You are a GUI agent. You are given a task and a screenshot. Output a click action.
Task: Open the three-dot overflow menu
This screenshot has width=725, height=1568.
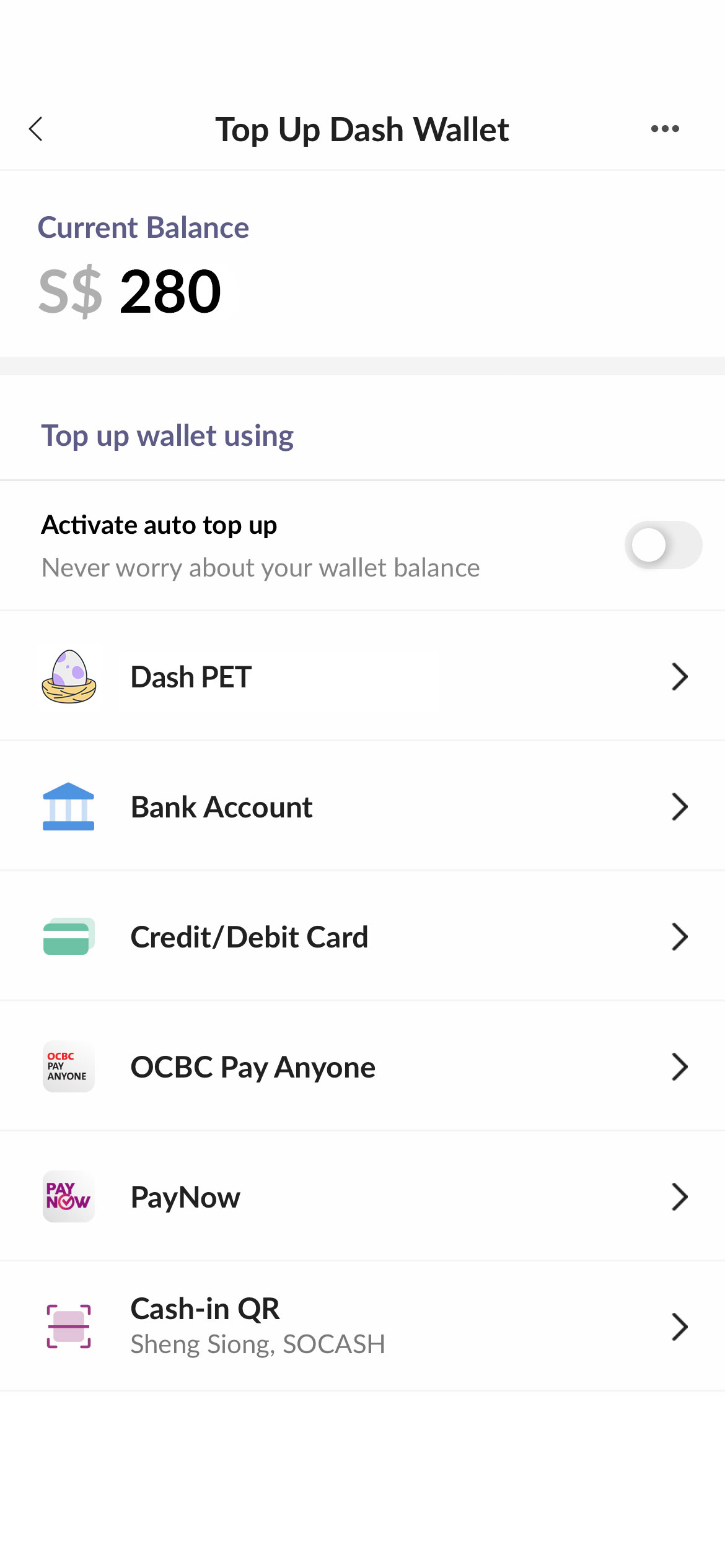665,129
